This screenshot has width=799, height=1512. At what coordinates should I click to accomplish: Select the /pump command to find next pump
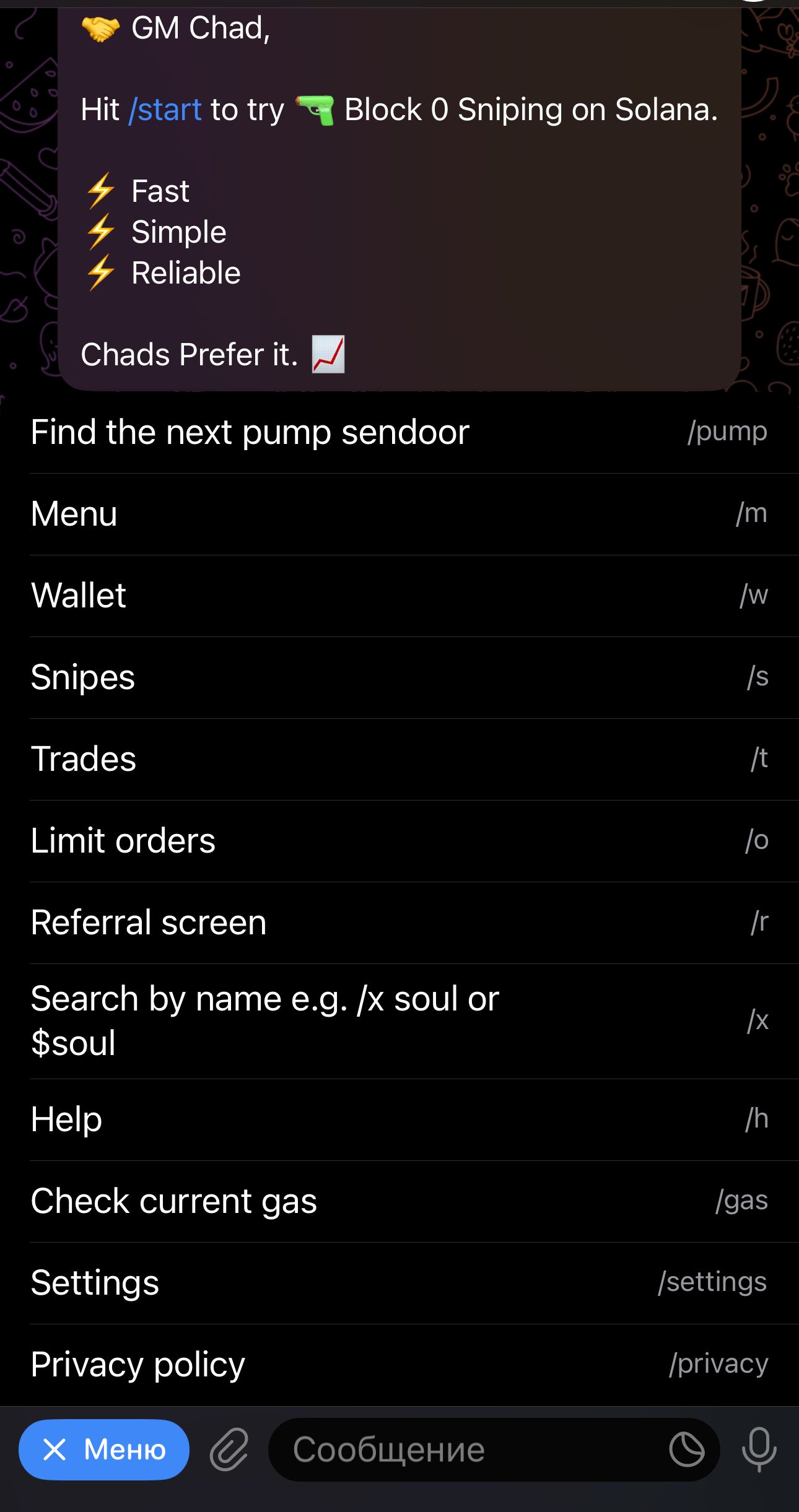pyautogui.click(x=399, y=432)
